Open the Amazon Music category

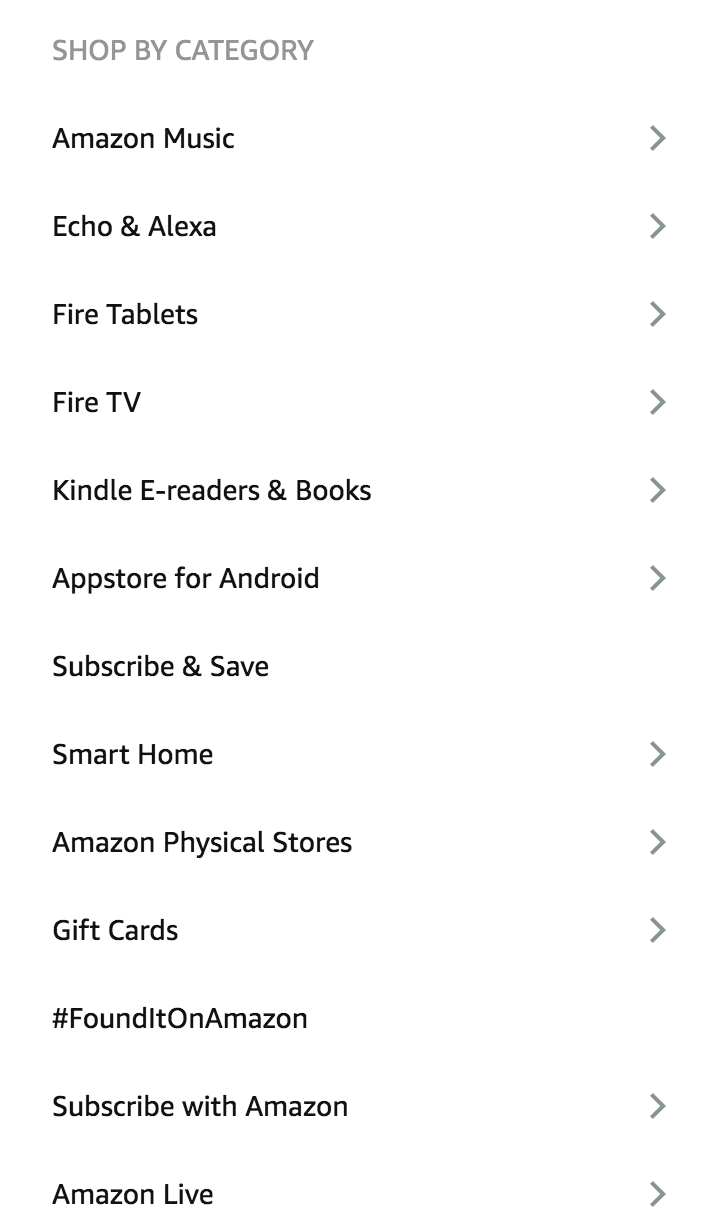pos(354,138)
